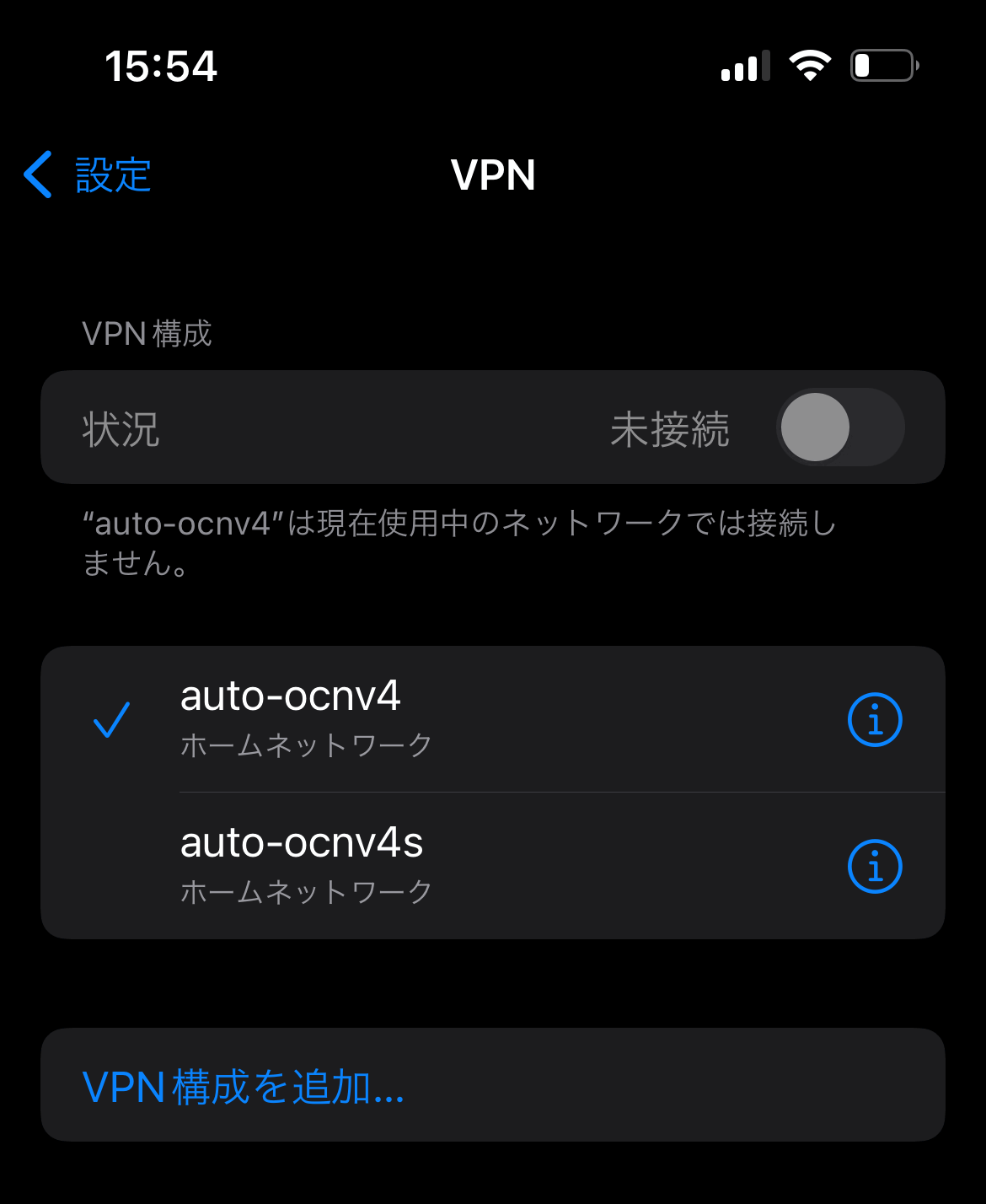Image resolution: width=986 pixels, height=1204 pixels.
Task: Expand the VPN 構成 section header
Action: (x=146, y=334)
